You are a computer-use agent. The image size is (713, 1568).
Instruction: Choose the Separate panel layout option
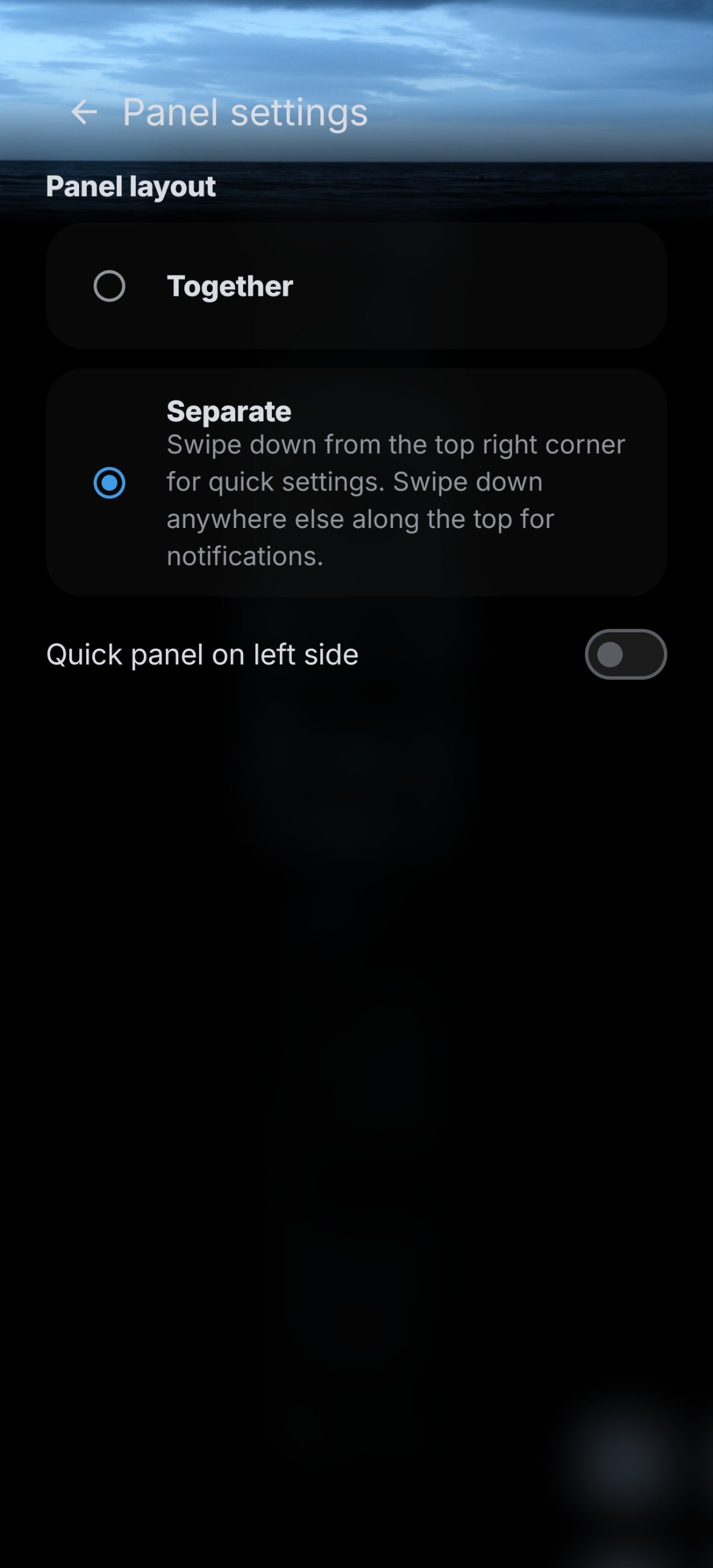pos(356,483)
